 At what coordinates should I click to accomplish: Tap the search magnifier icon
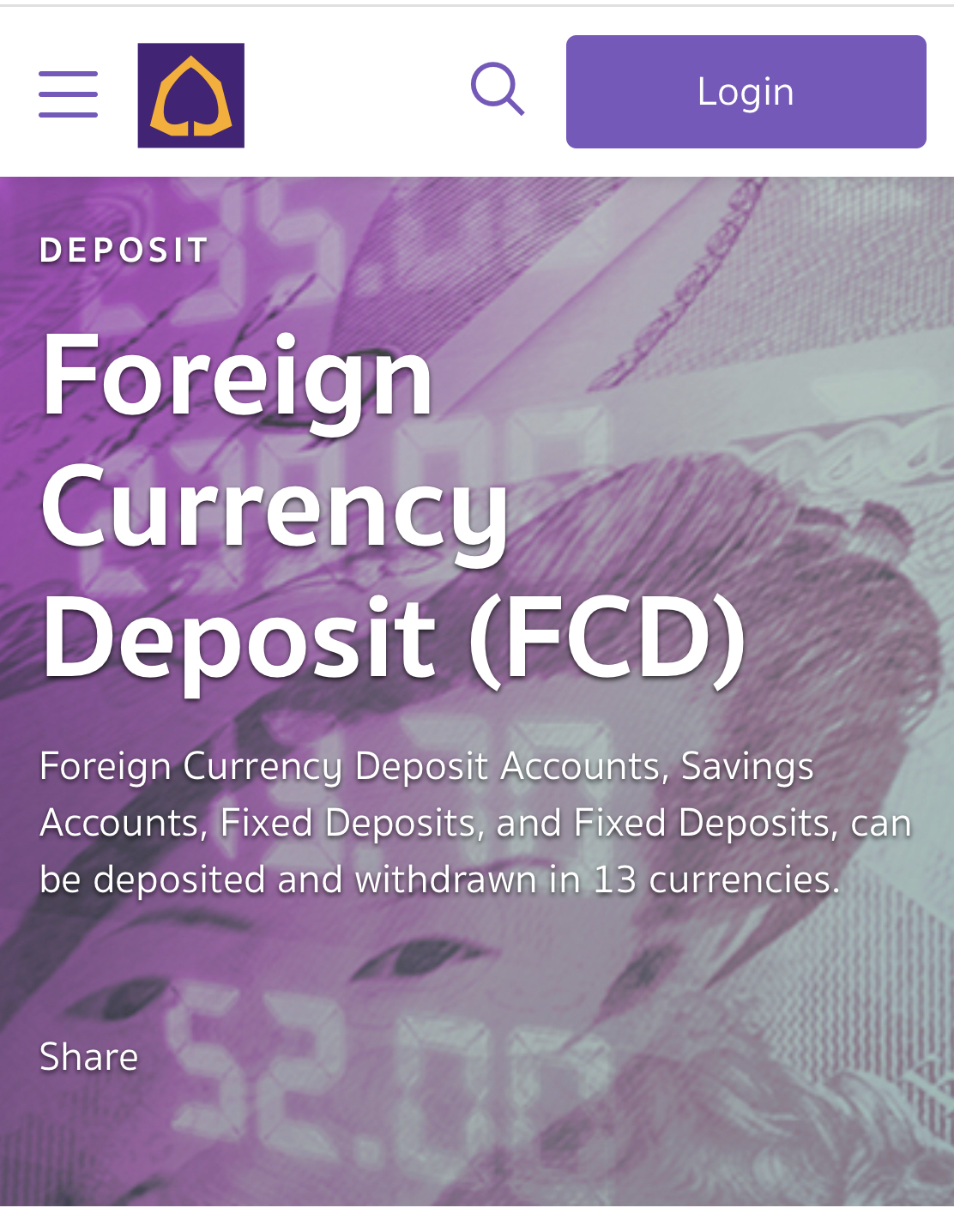[498, 89]
